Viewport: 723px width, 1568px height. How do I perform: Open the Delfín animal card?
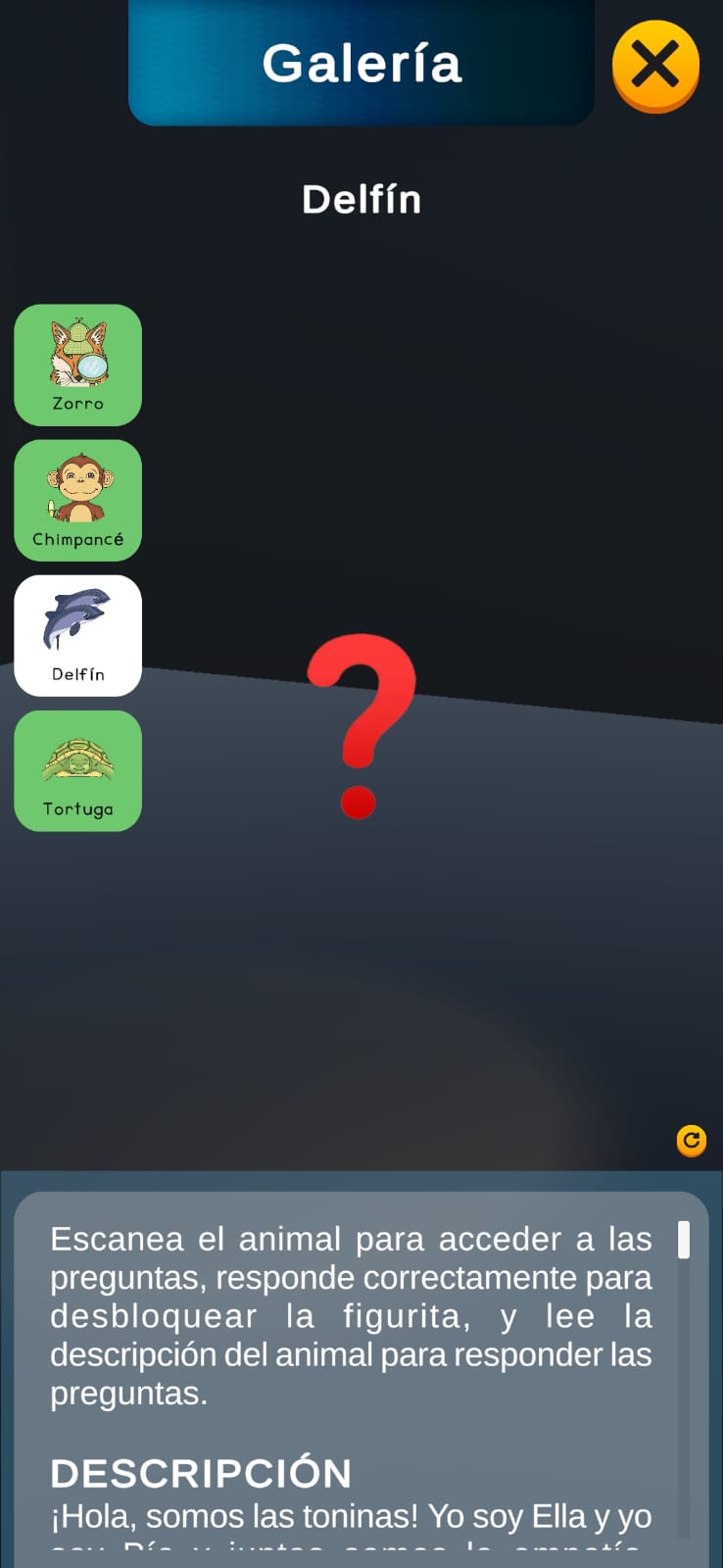click(78, 635)
